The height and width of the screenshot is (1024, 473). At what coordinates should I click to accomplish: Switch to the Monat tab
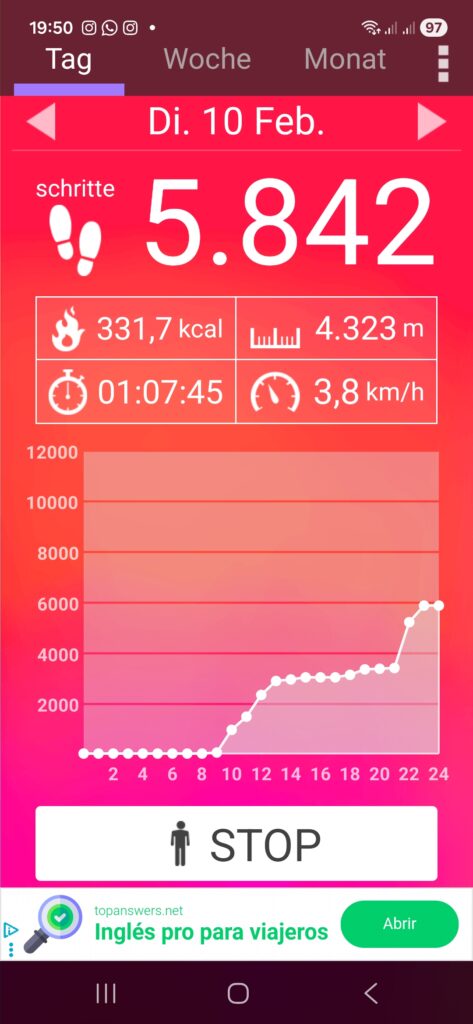[x=345, y=59]
